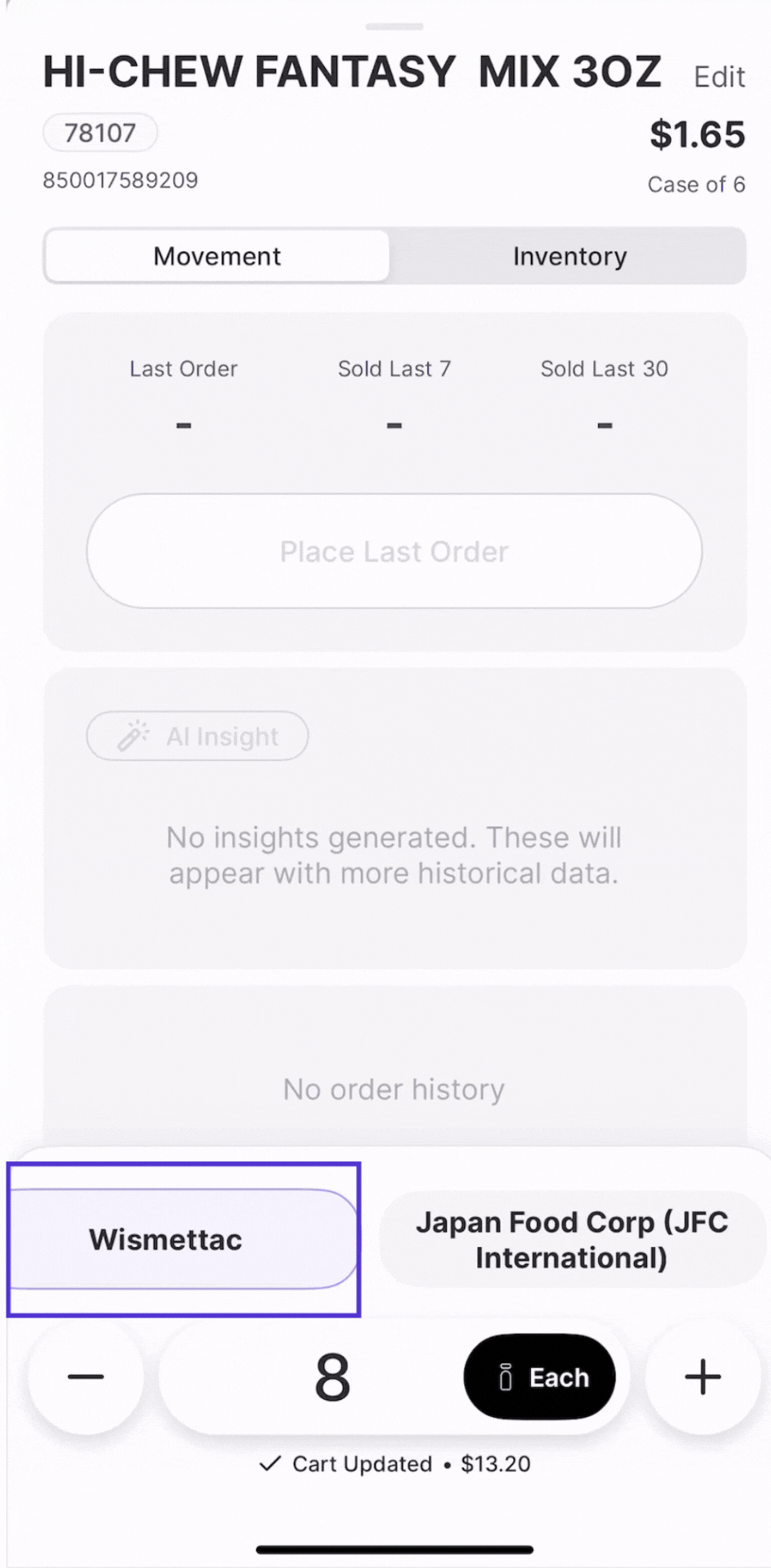Switch to the Inventory tab
This screenshot has height=1568, width=771.
569,256
